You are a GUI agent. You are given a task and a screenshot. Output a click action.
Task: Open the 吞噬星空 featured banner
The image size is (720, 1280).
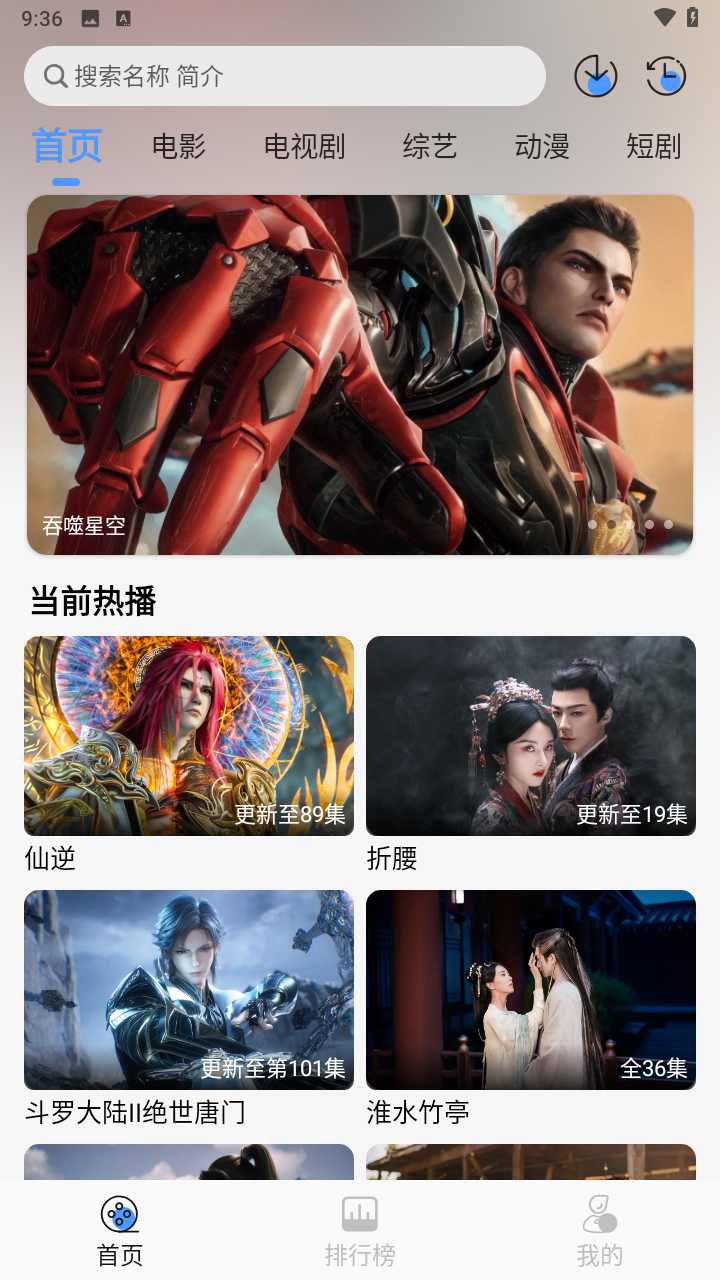pos(360,374)
